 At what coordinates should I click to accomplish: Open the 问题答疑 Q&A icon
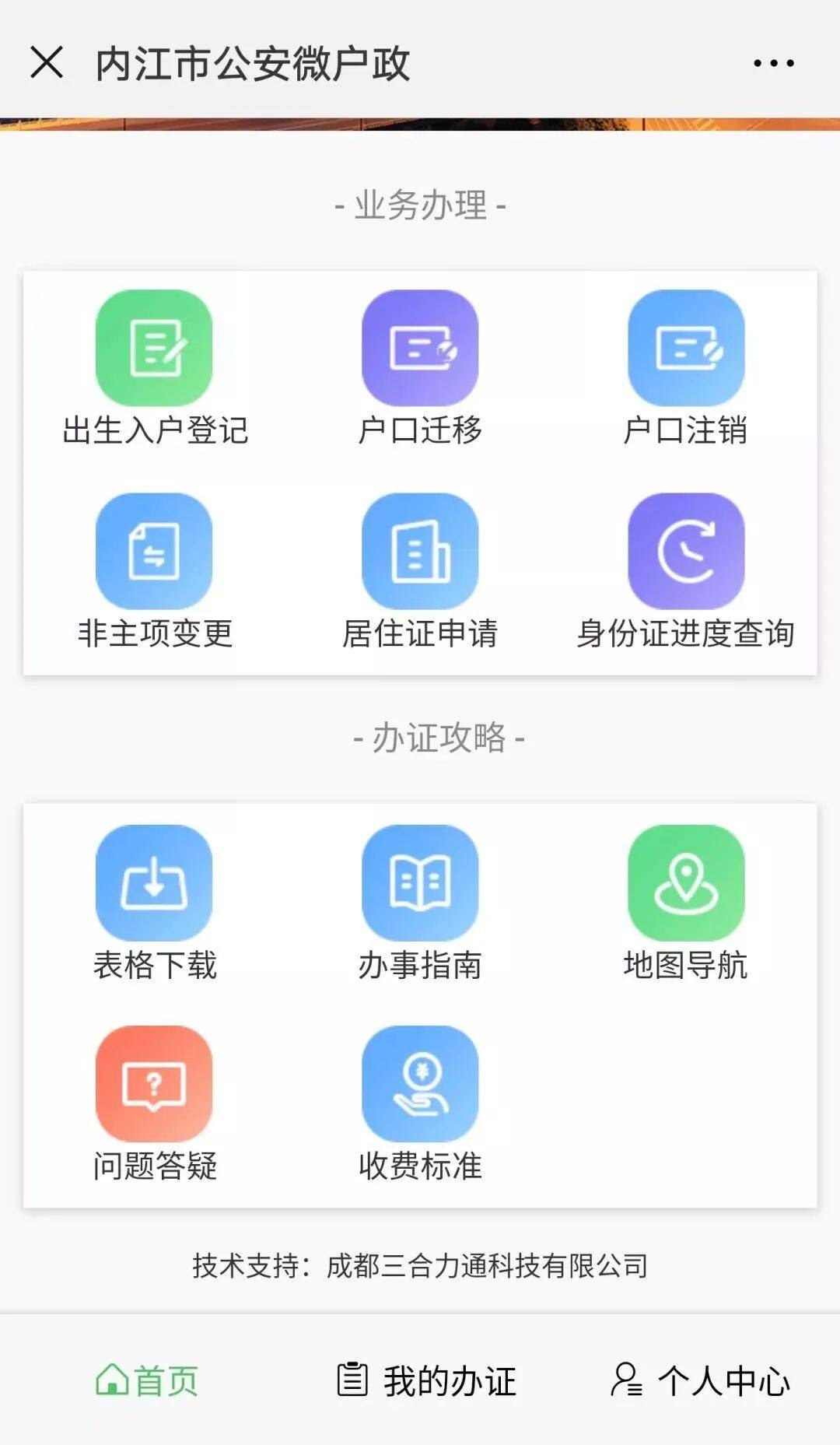click(153, 1087)
